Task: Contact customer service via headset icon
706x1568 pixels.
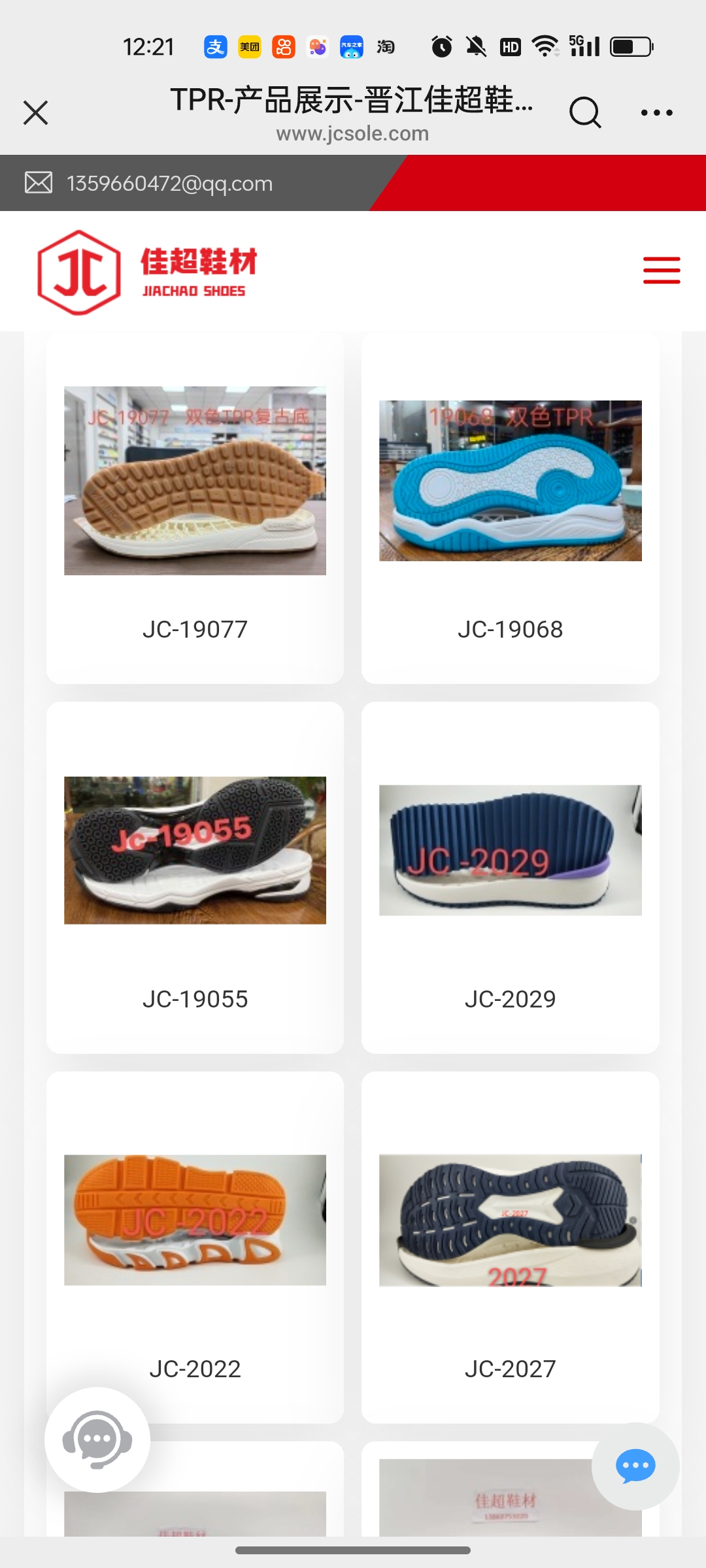Action: (x=97, y=1440)
